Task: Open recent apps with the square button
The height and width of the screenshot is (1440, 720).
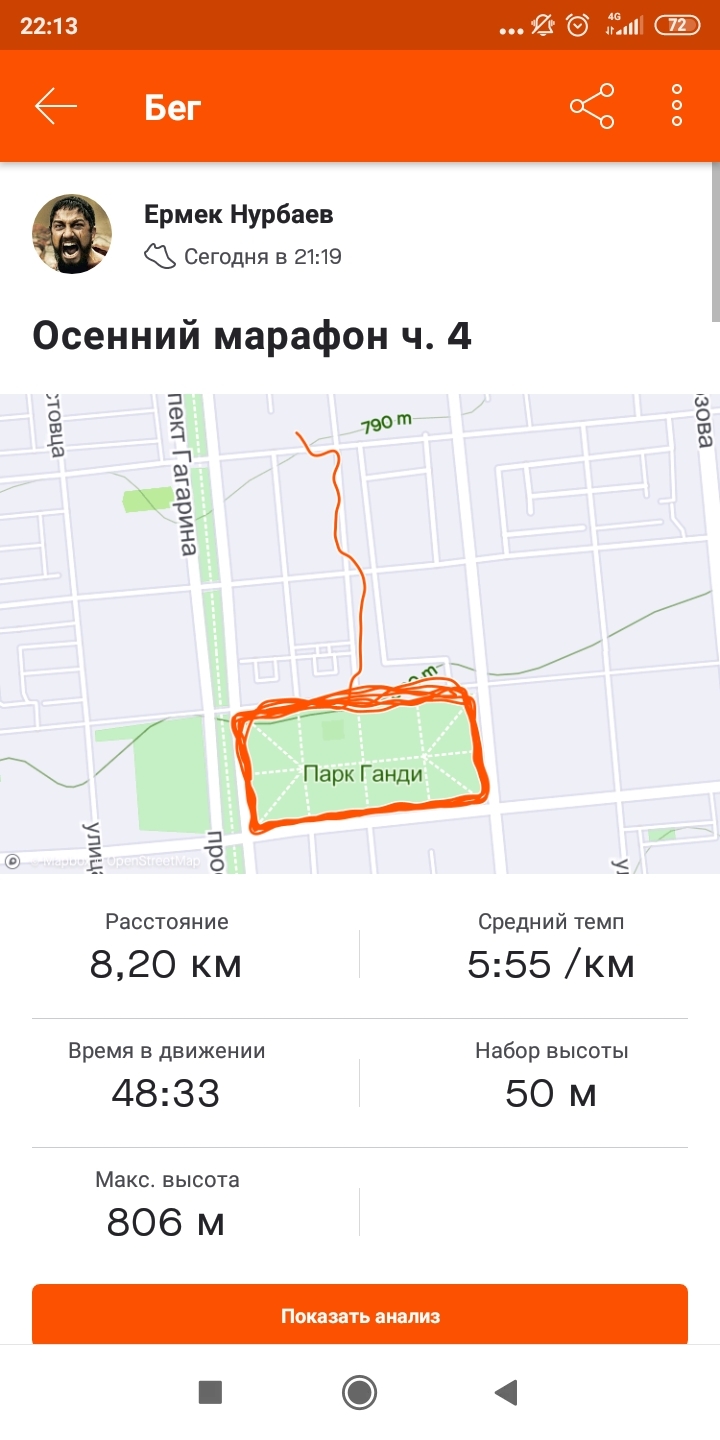Action: click(x=210, y=1392)
